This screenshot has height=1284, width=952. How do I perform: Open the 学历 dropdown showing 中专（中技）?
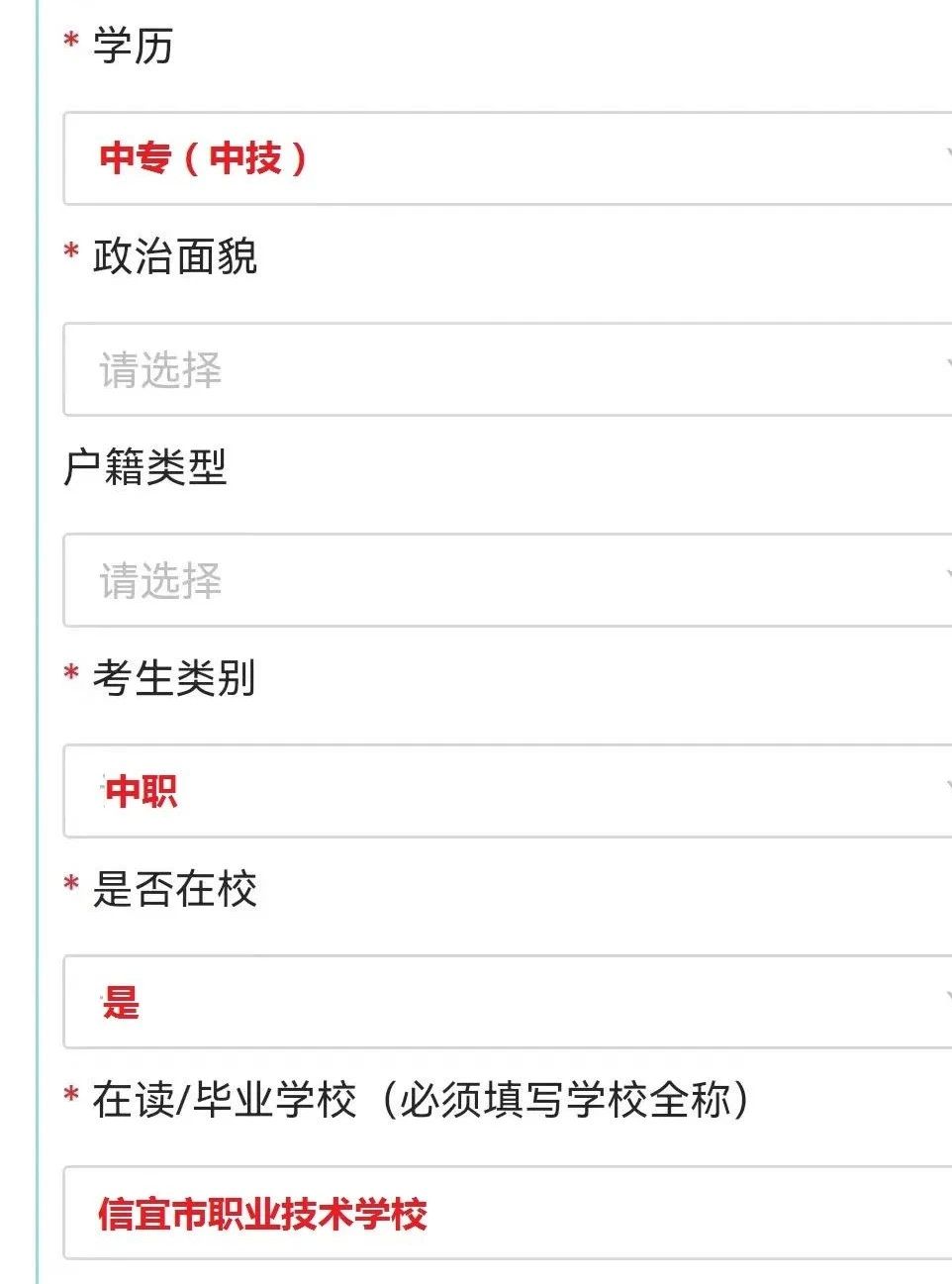coord(495,158)
